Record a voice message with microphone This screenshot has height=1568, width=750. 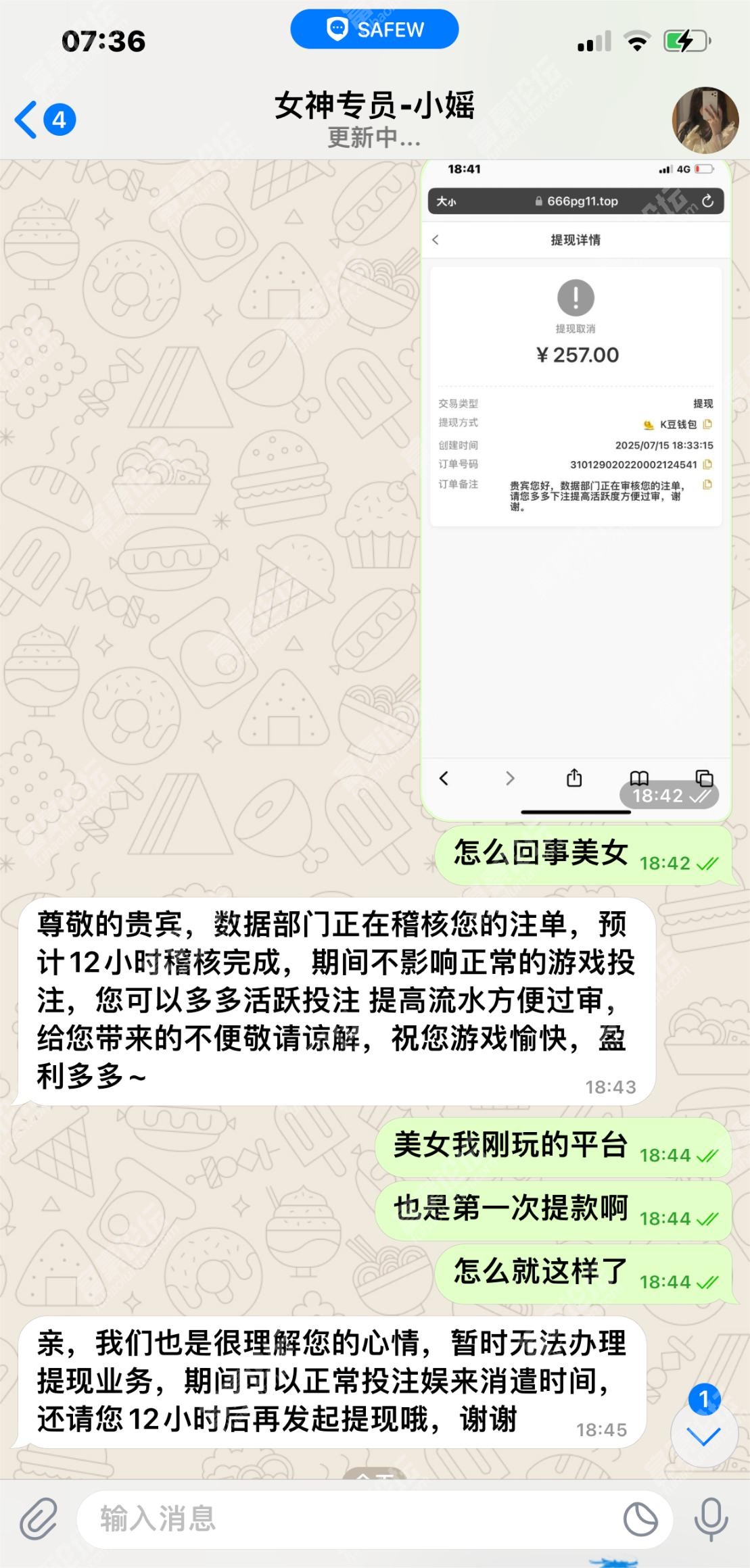point(711,1519)
